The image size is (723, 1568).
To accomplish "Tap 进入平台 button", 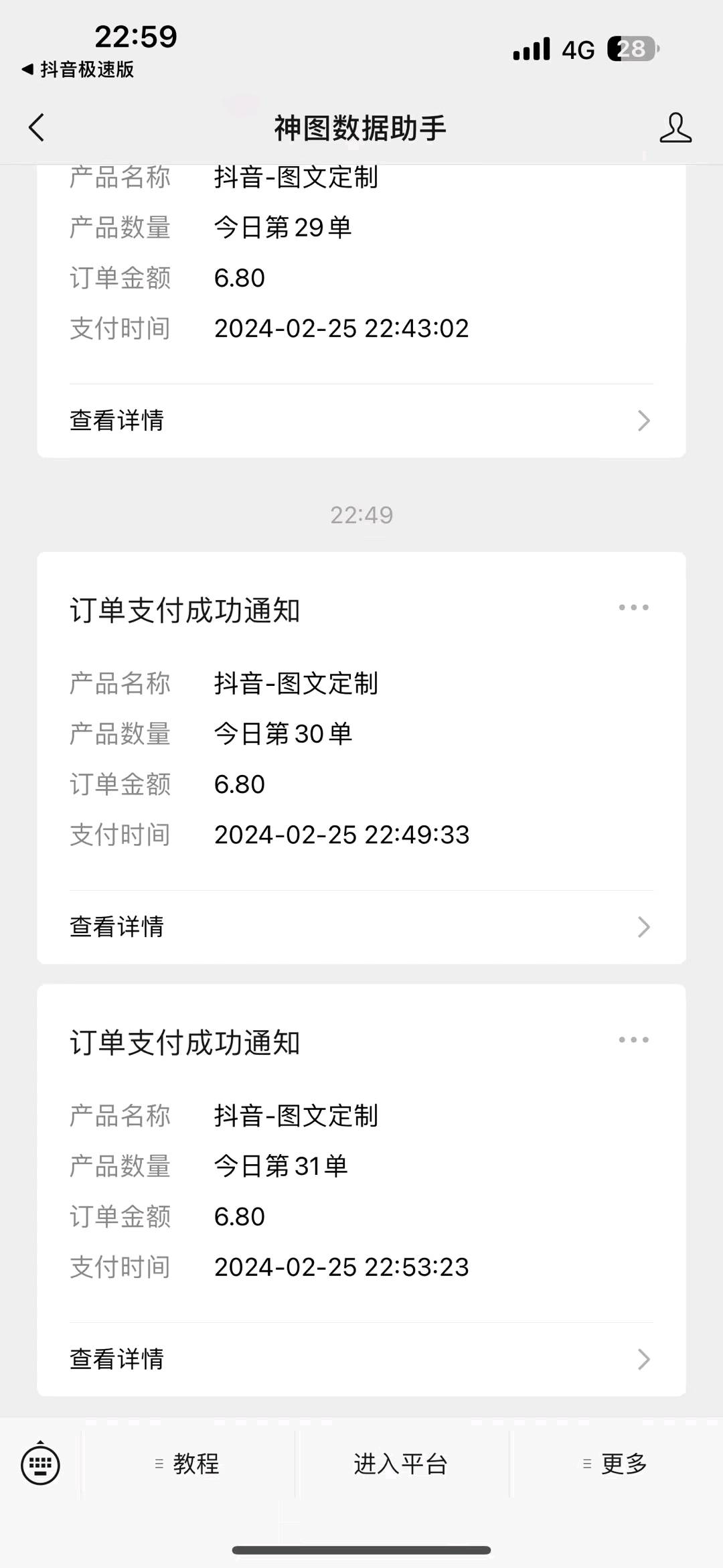I will click(401, 1464).
